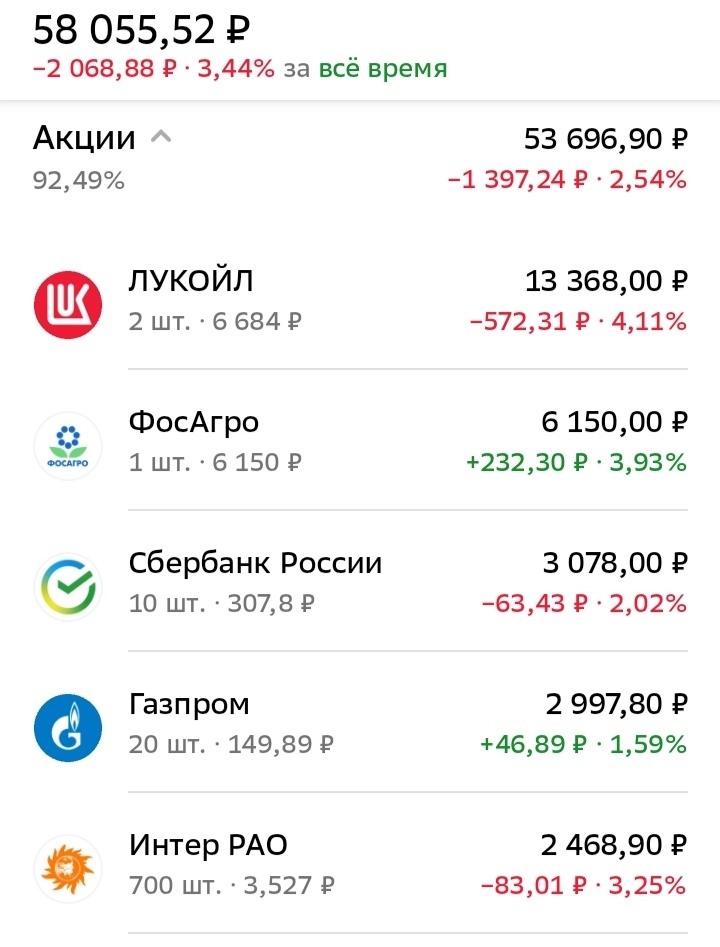Open Газпром via its blue flame logo
Viewport: 720px width, 947px height.
tap(67, 728)
